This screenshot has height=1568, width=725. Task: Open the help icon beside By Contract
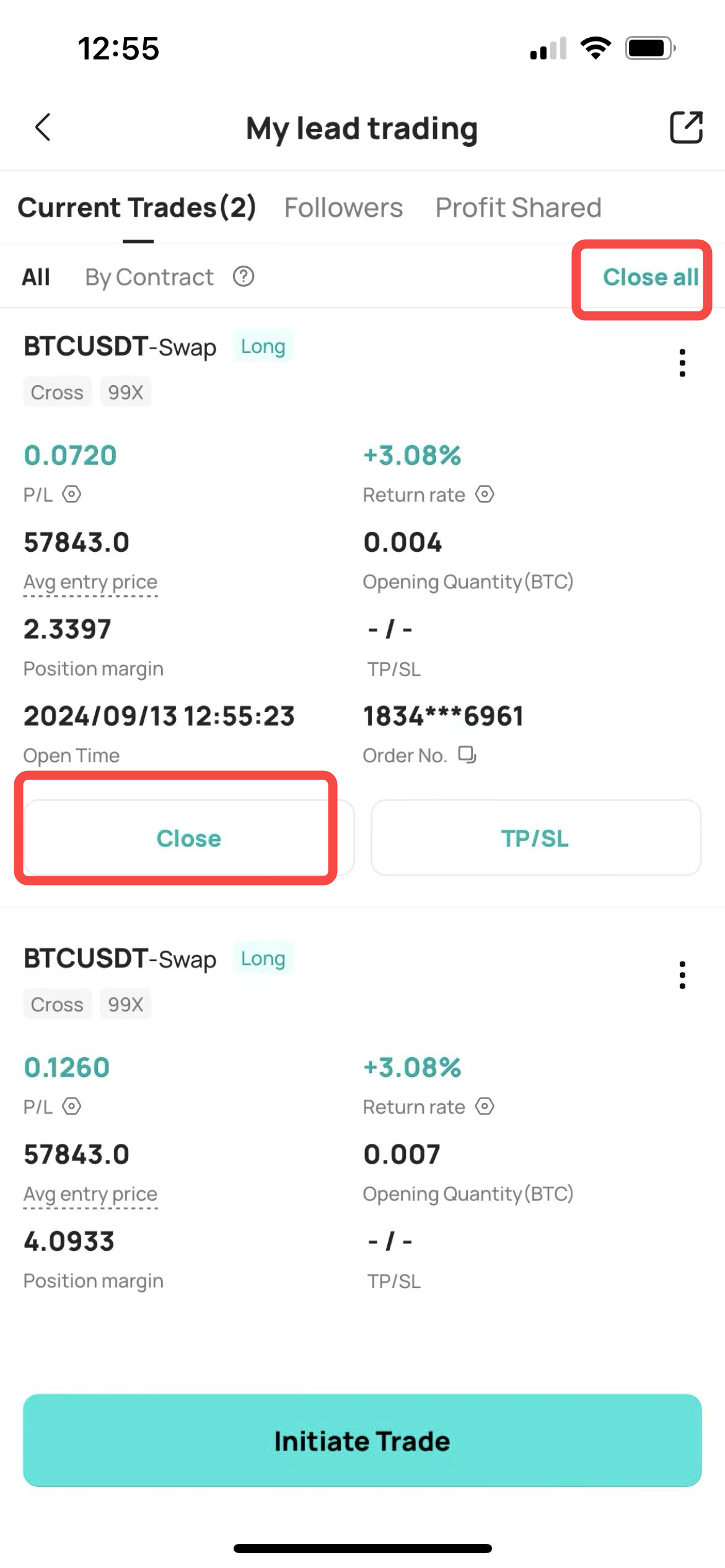[x=244, y=276]
